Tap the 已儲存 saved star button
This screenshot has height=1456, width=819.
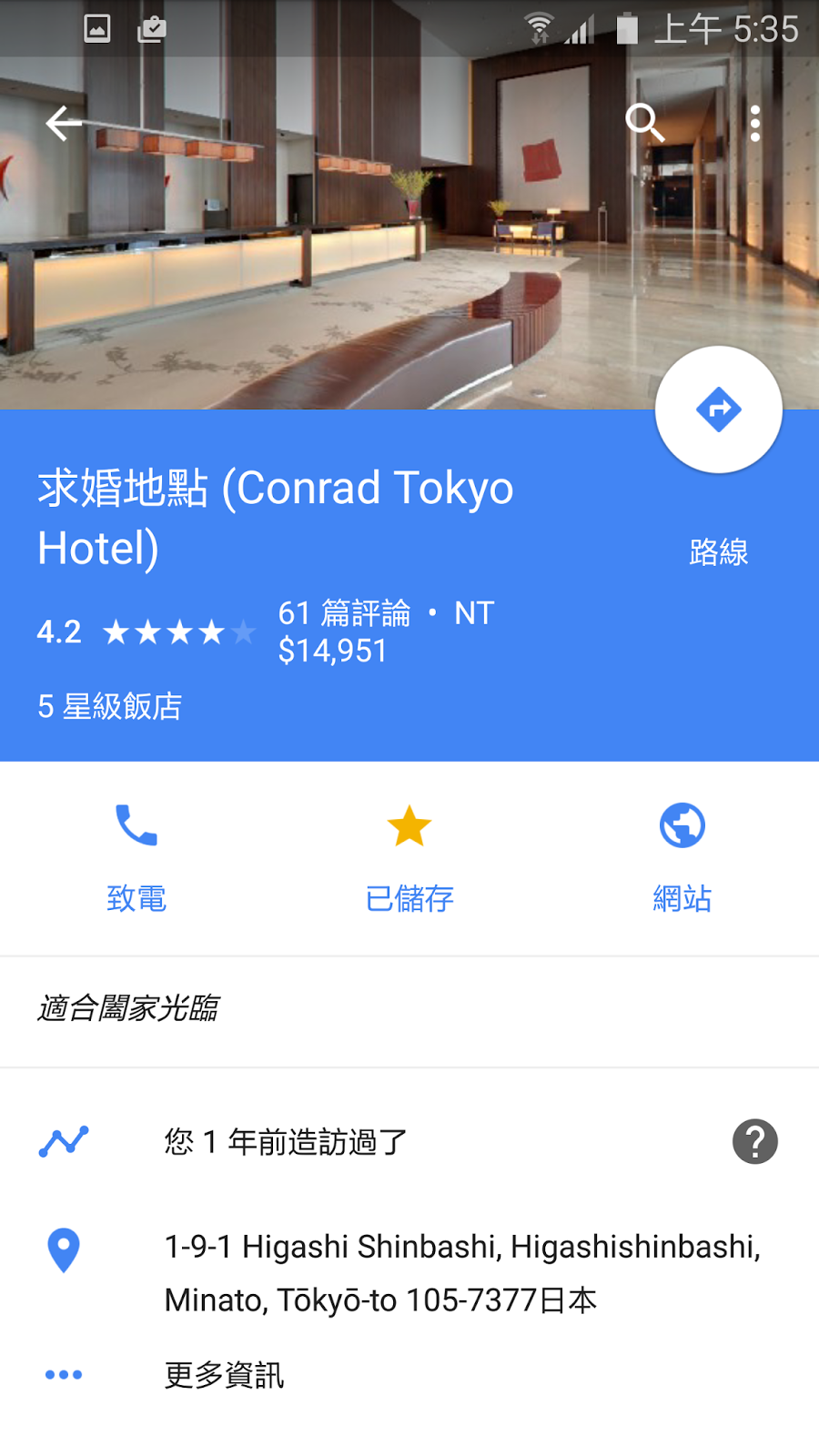pos(409,856)
